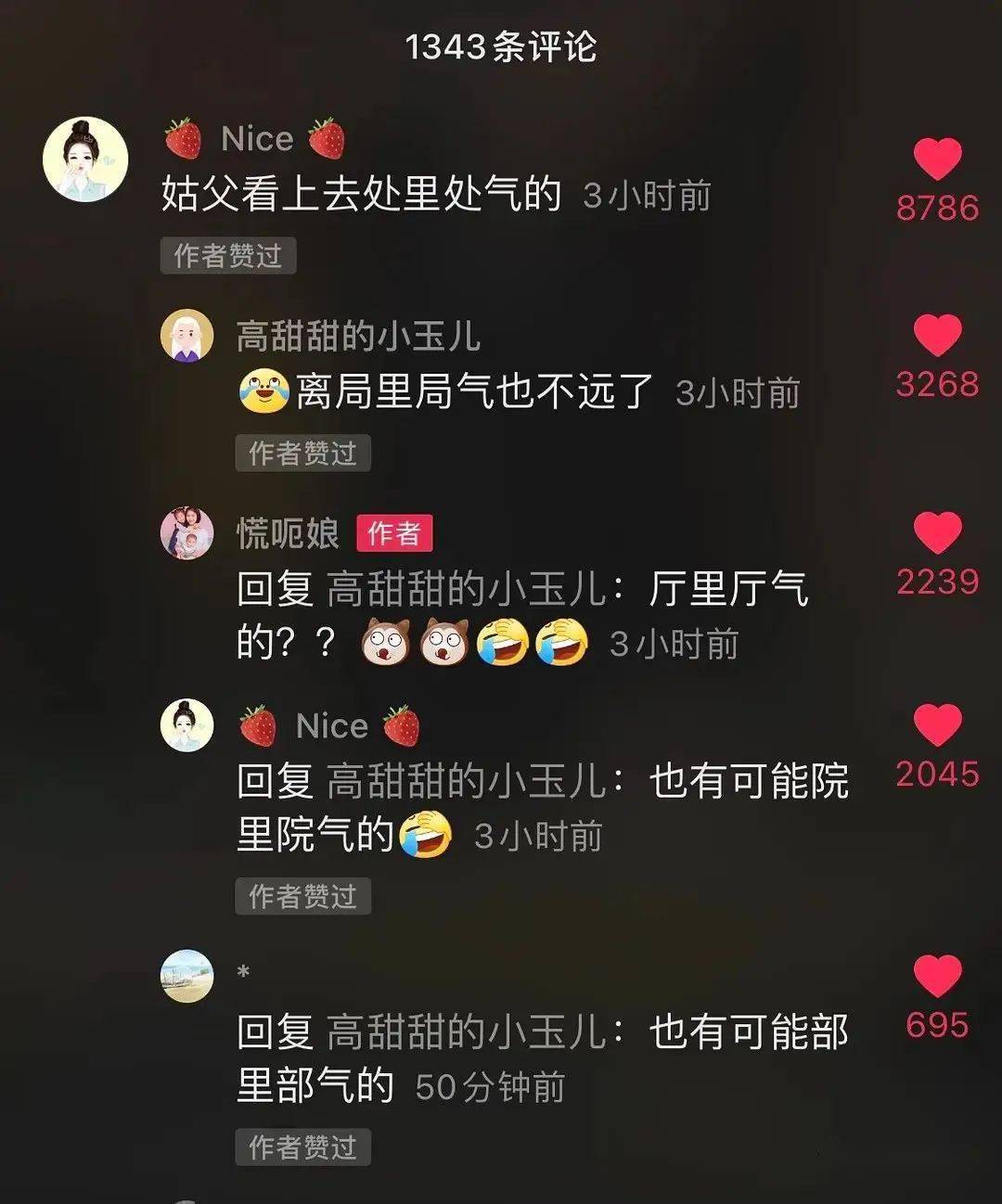
Task: Like 高甜甜的小玉儿's comment with 3268 likes
Action: 937,336
